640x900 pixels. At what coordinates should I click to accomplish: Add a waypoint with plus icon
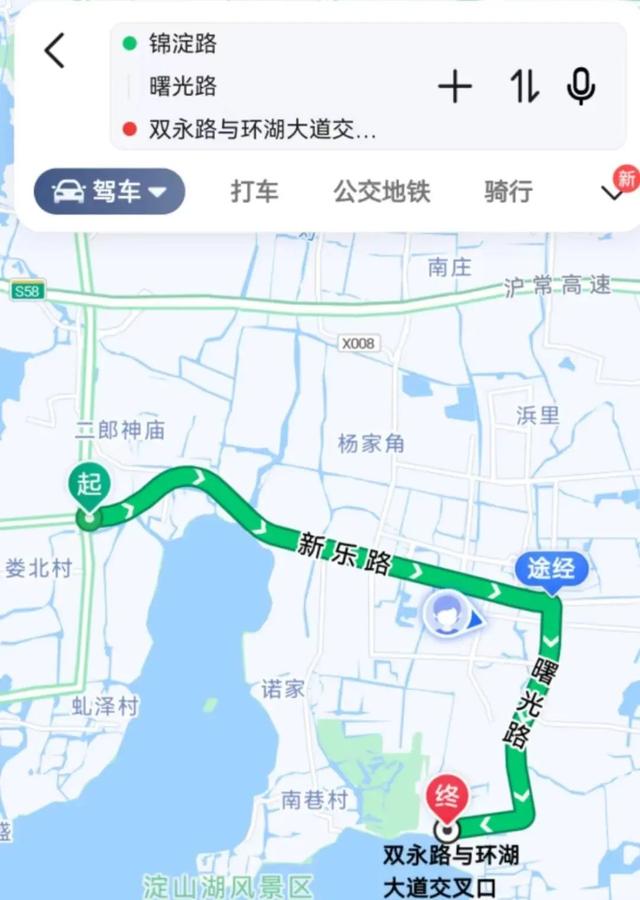click(x=455, y=87)
